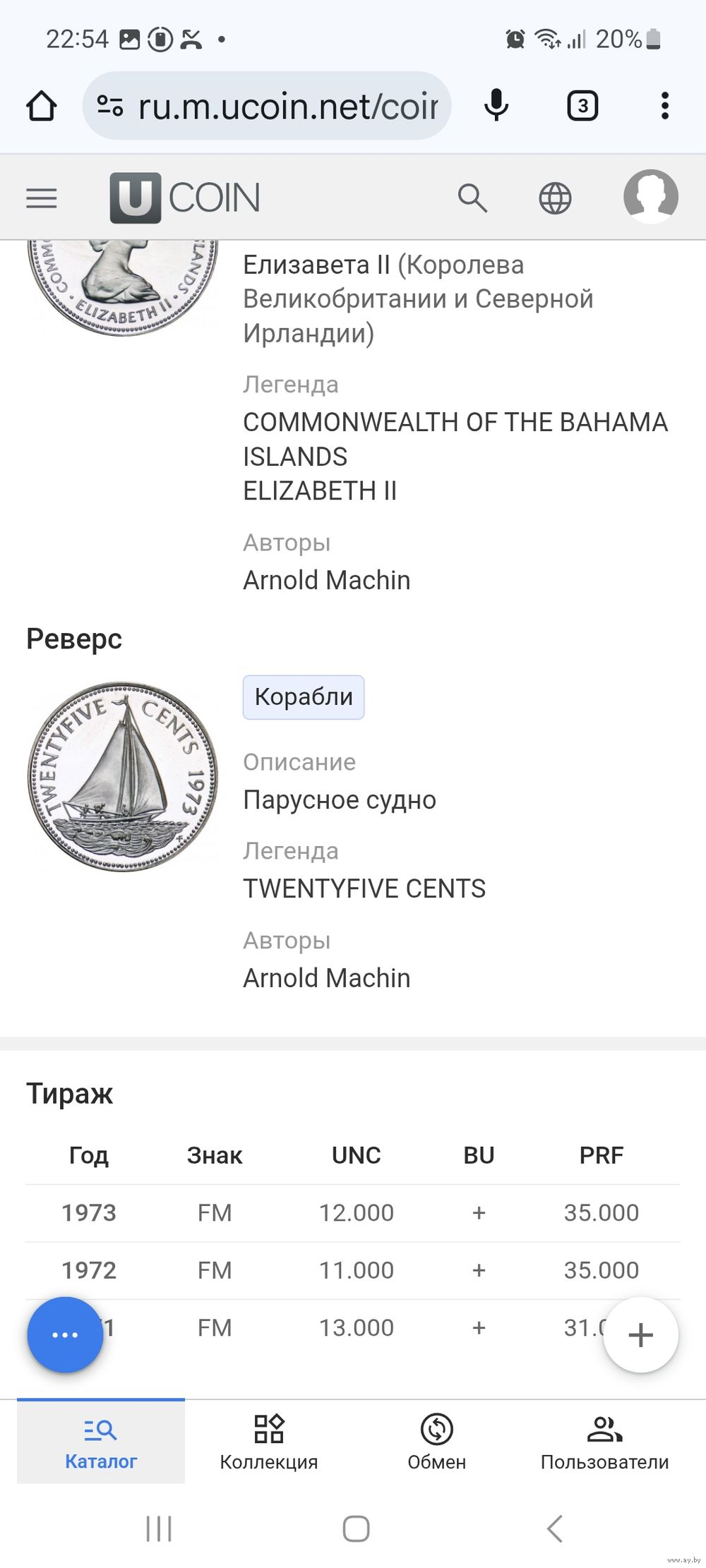The width and height of the screenshot is (706, 1568).
Task: Go to the browser home page
Action: click(x=41, y=107)
